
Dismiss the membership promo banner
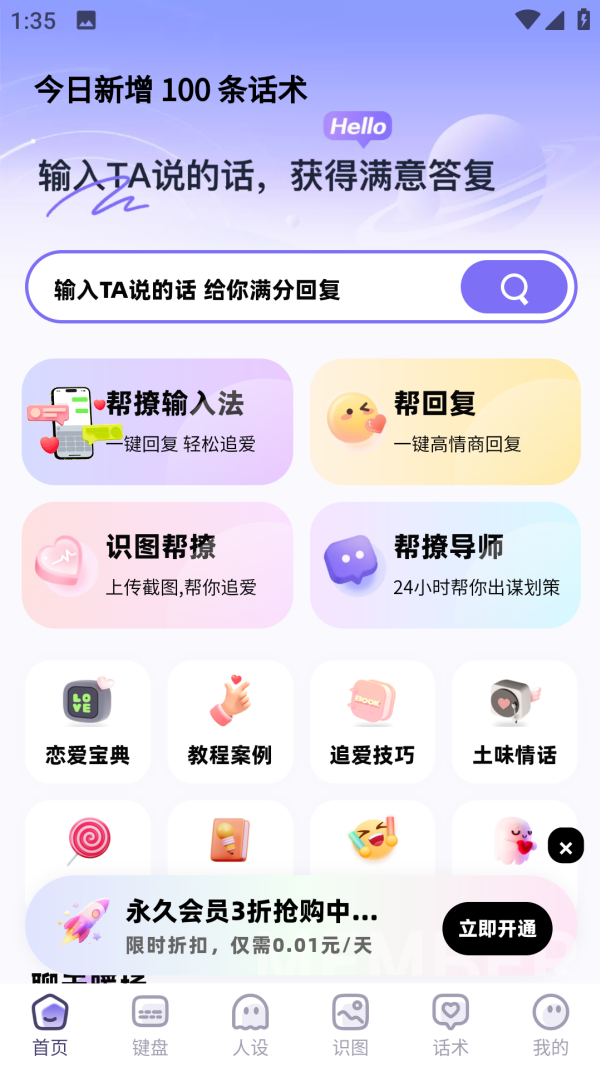(x=565, y=847)
